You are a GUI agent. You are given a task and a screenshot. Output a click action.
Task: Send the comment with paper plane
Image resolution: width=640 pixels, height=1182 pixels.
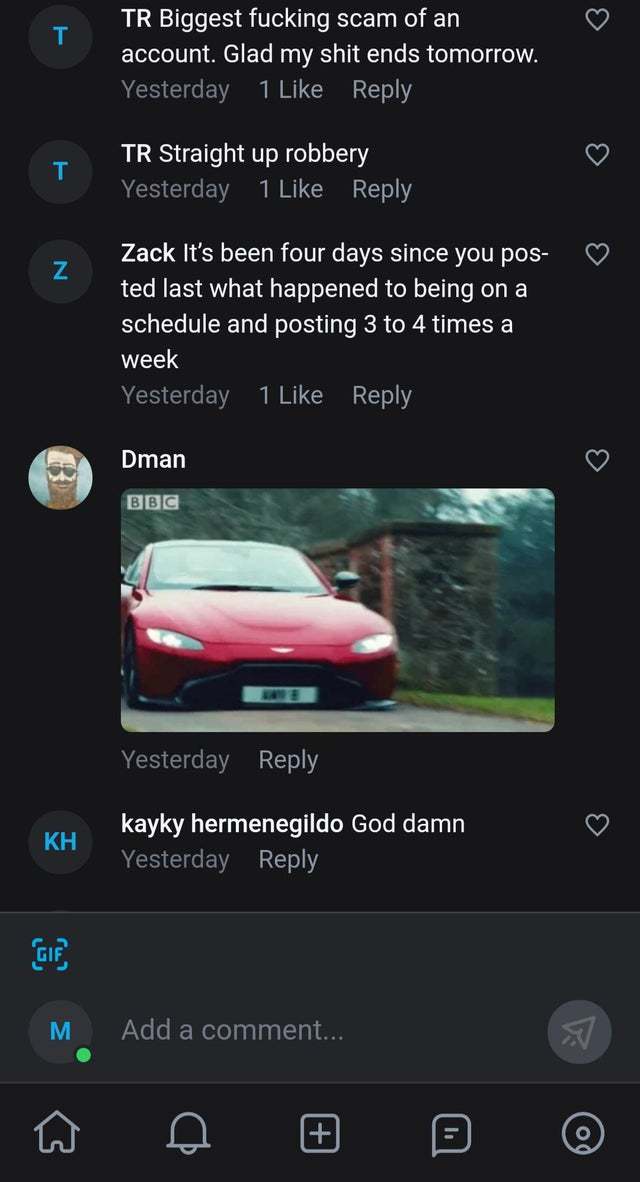(x=579, y=1031)
